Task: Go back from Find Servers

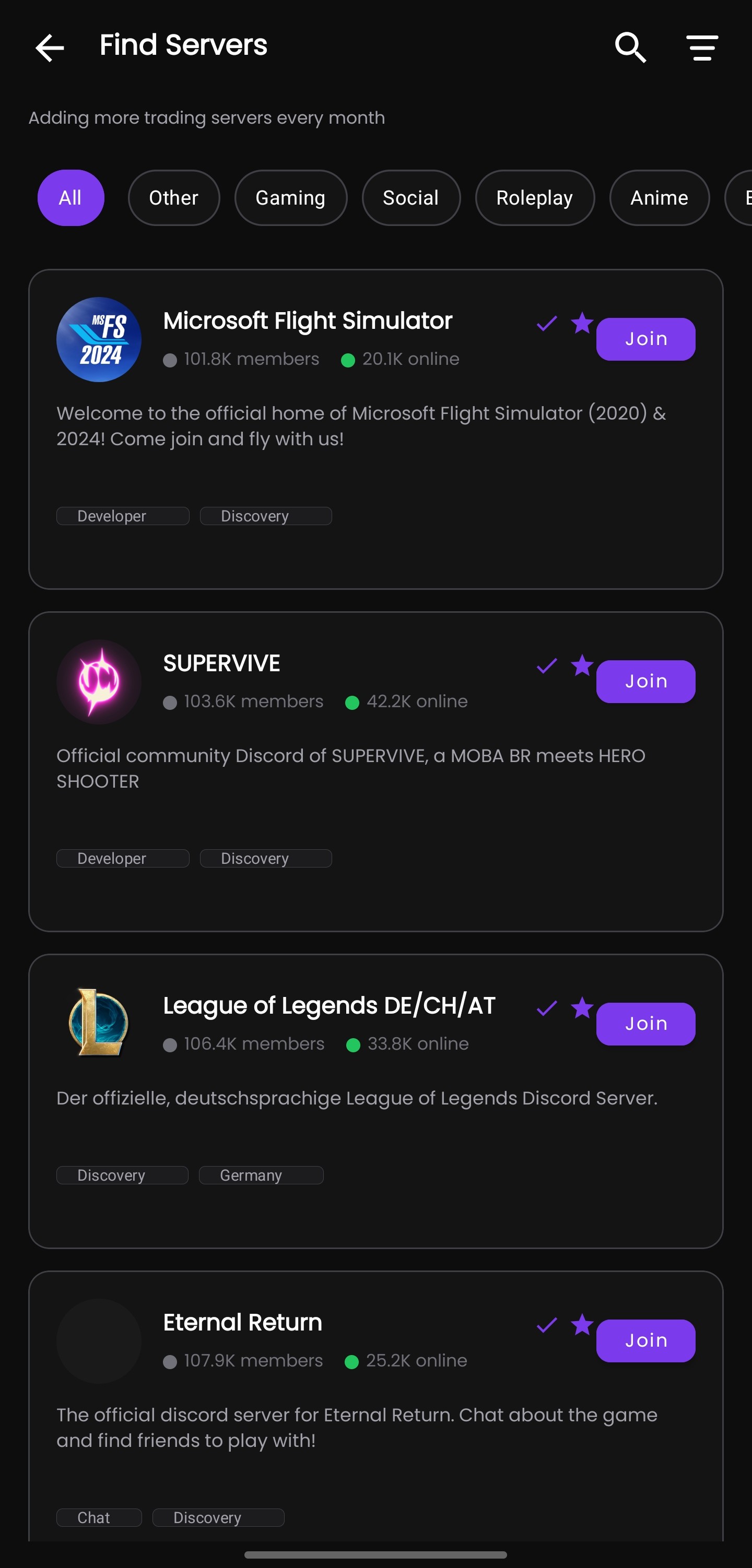Action: click(x=50, y=47)
